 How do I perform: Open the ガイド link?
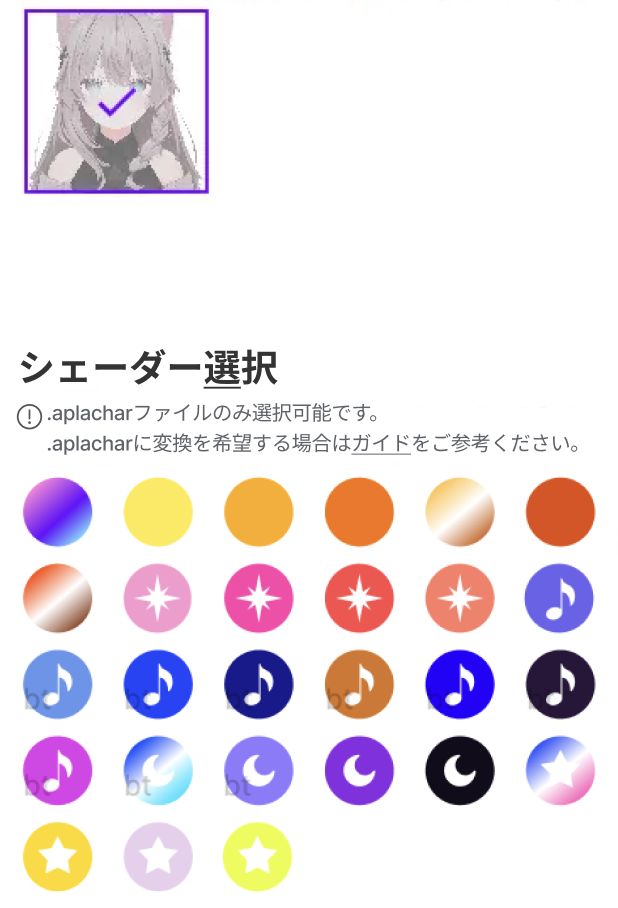pyautogui.click(x=381, y=443)
